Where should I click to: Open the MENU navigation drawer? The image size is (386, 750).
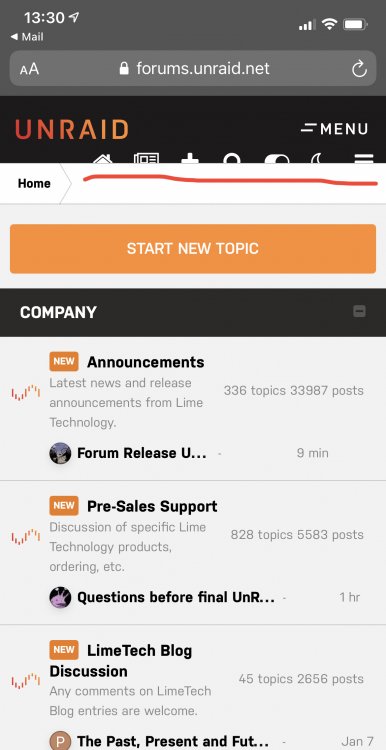pyautogui.click(x=335, y=129)
